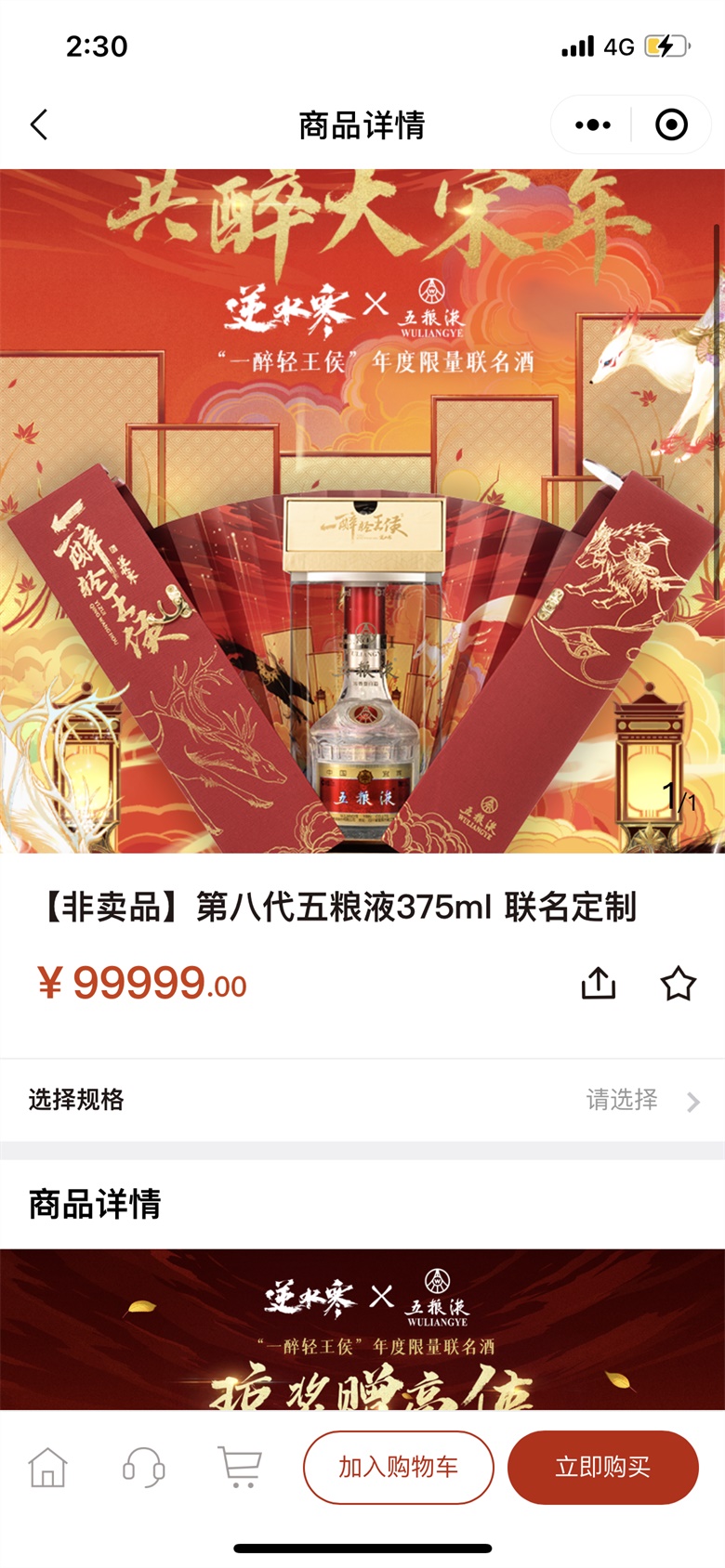Viewport: 725px width, 1568px height.
Task: Go back from the product details page
Action: pos(39,124)
